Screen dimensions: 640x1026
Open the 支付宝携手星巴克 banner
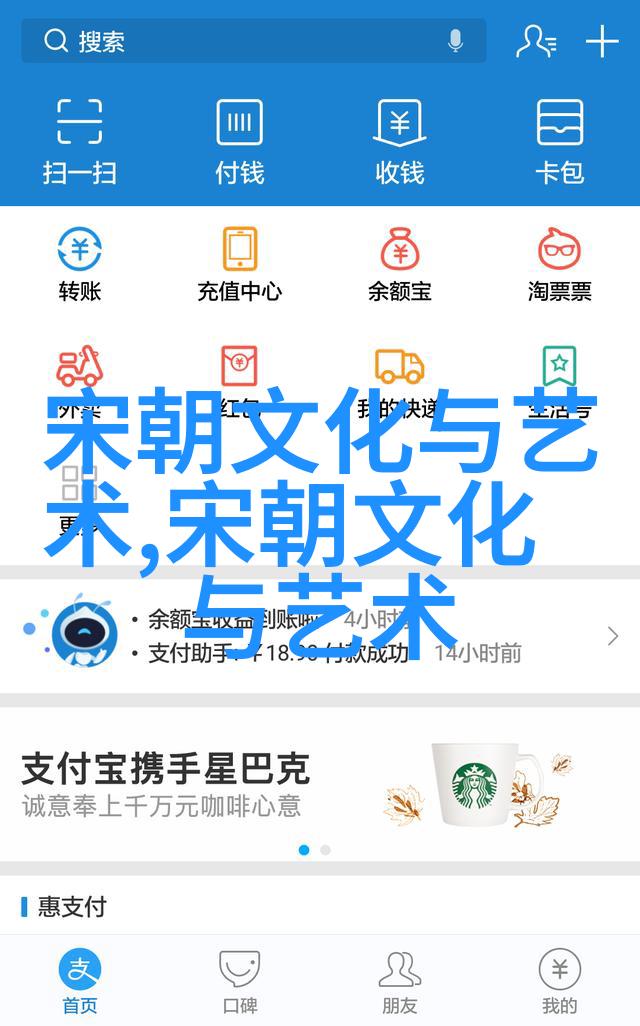pyautogui.click(x=320, y=785)
